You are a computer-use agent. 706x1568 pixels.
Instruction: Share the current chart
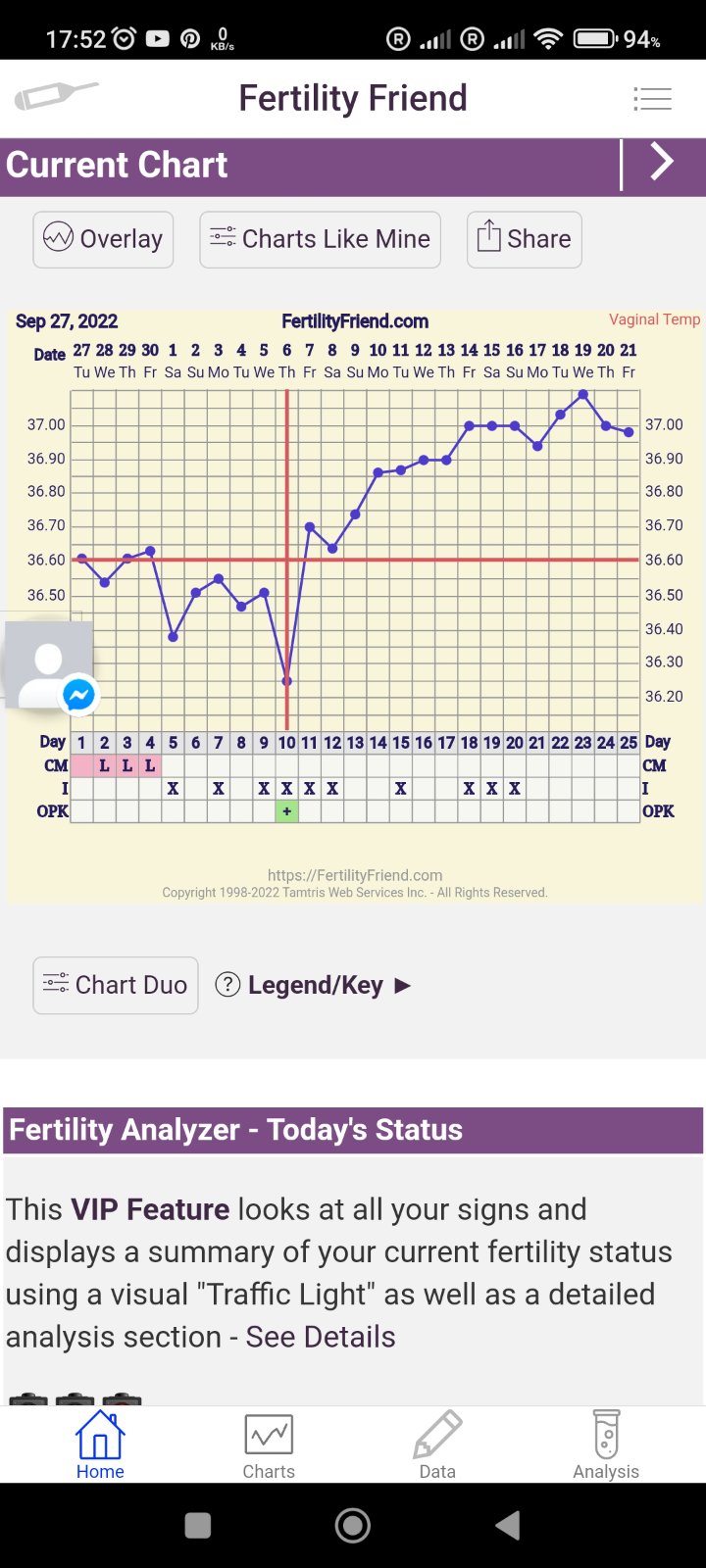pyautogui.click(x=524, y=239)
